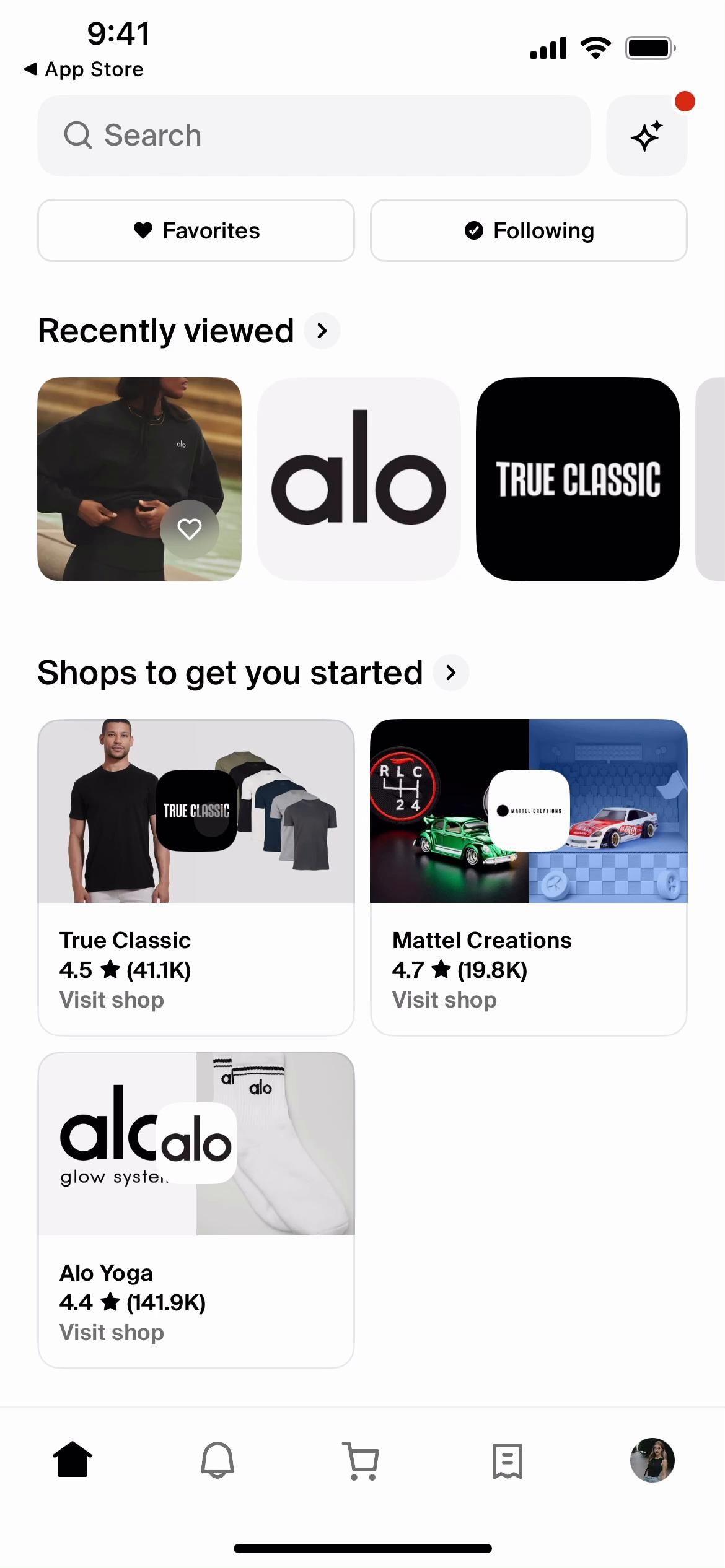Image resolution: width=725 pixels, height=1568 pixels.
Task: Return to the App Store
Action: 84,69
